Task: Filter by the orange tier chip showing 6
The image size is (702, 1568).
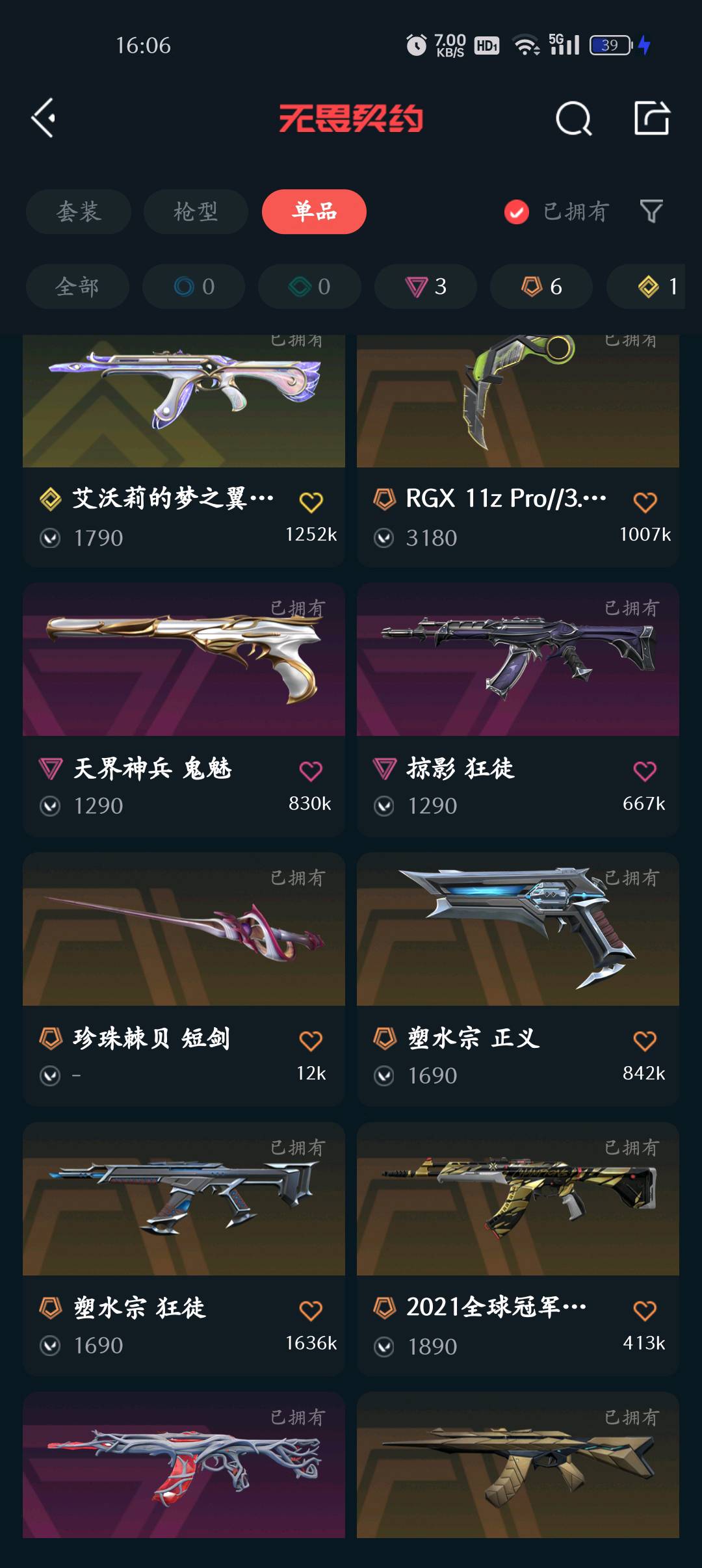Action: click(541, 286)
